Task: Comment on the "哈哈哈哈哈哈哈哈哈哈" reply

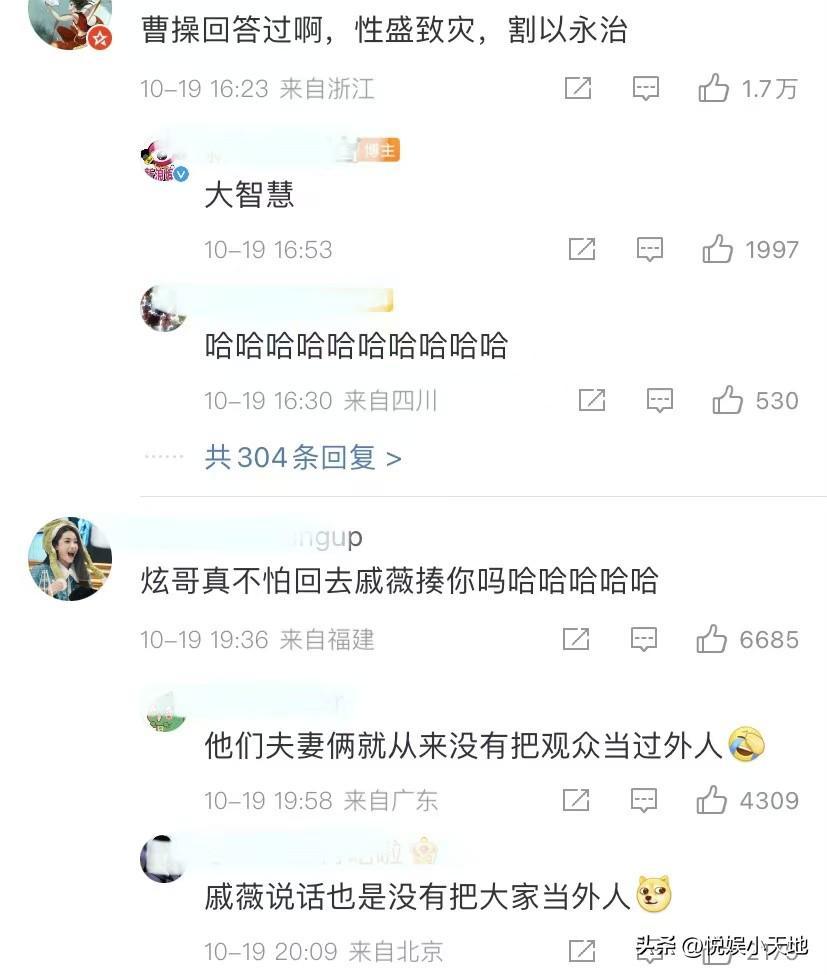Action: coord(659,401)
